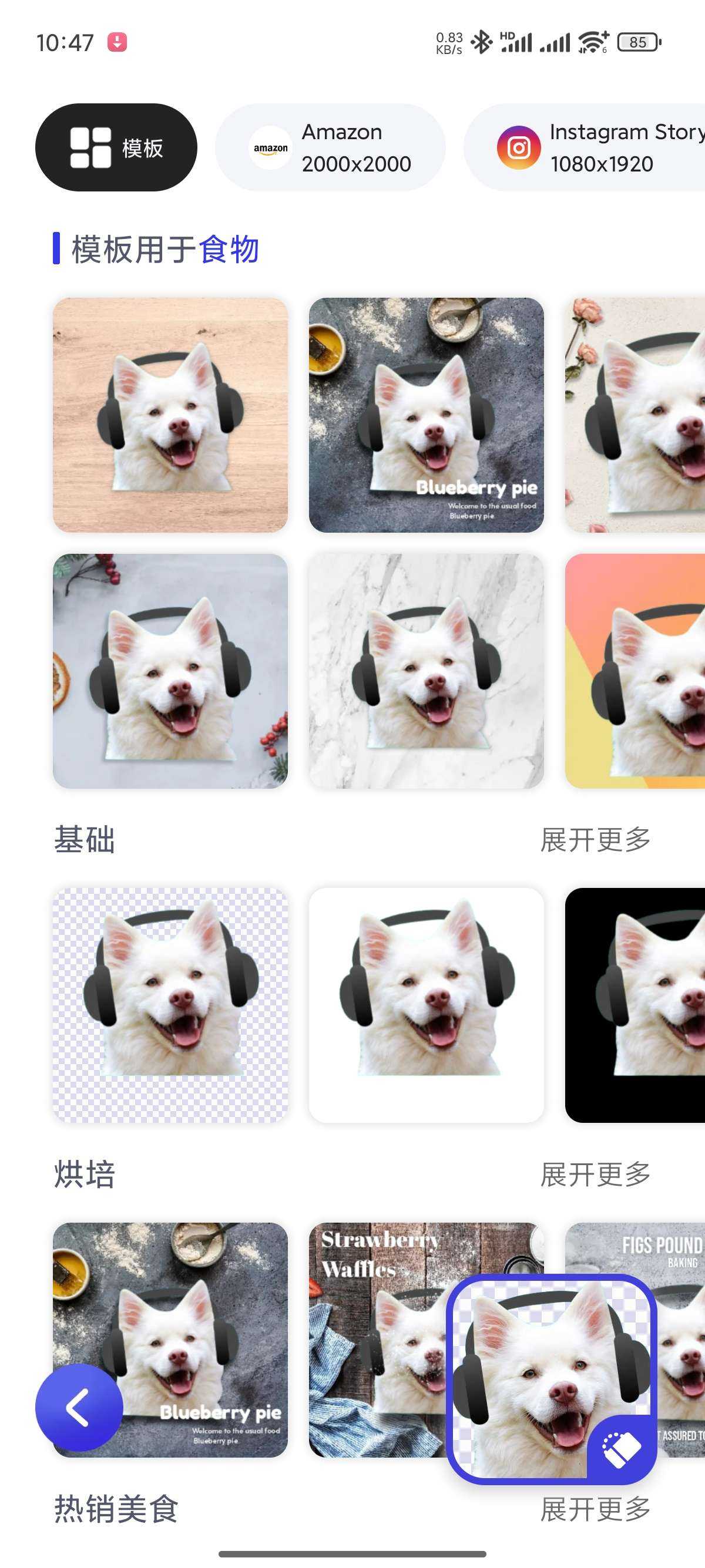Screen dimensions: 705x1568
Task: Choose the Amazon 2000x2000 size preset
Action: pos(330,147)
